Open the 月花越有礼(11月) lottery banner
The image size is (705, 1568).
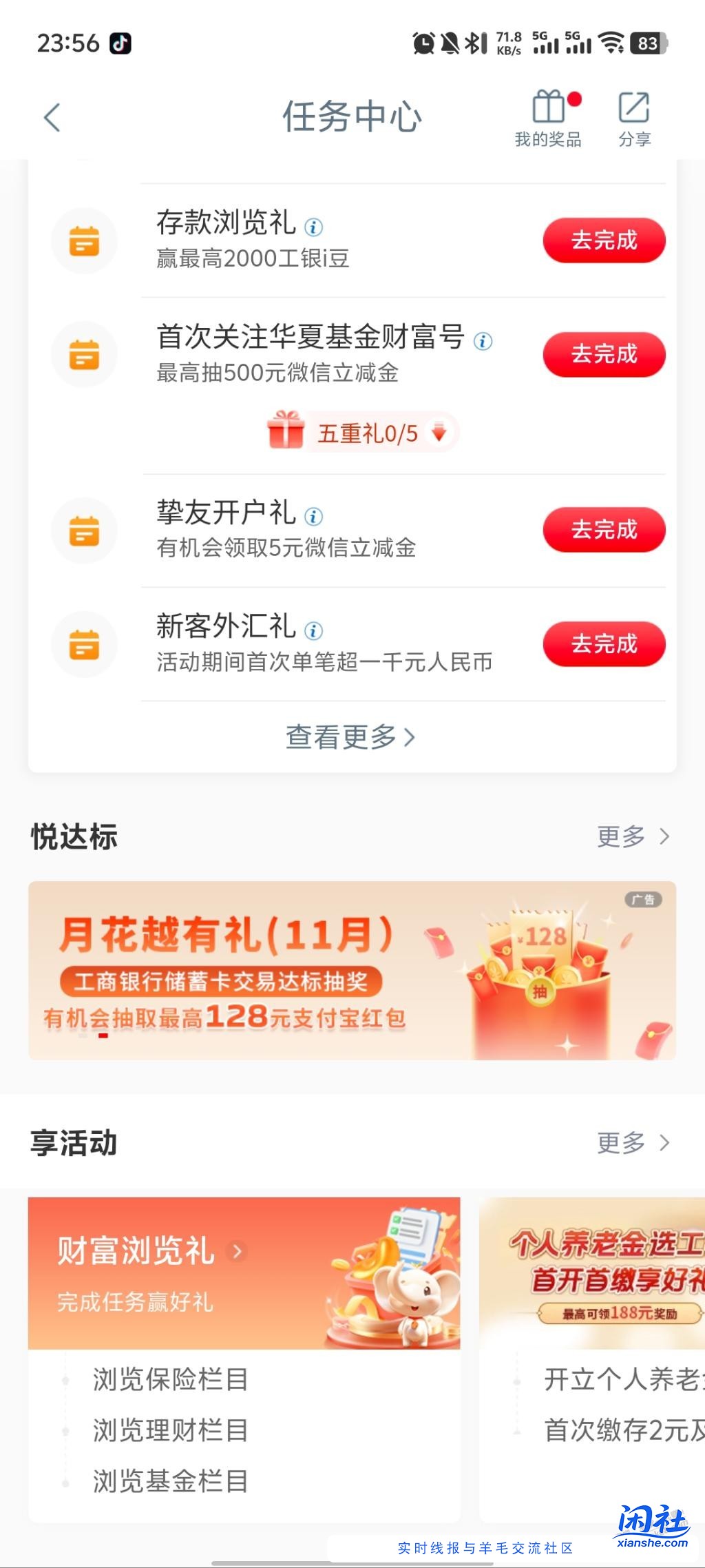click(x=352, y=967)
